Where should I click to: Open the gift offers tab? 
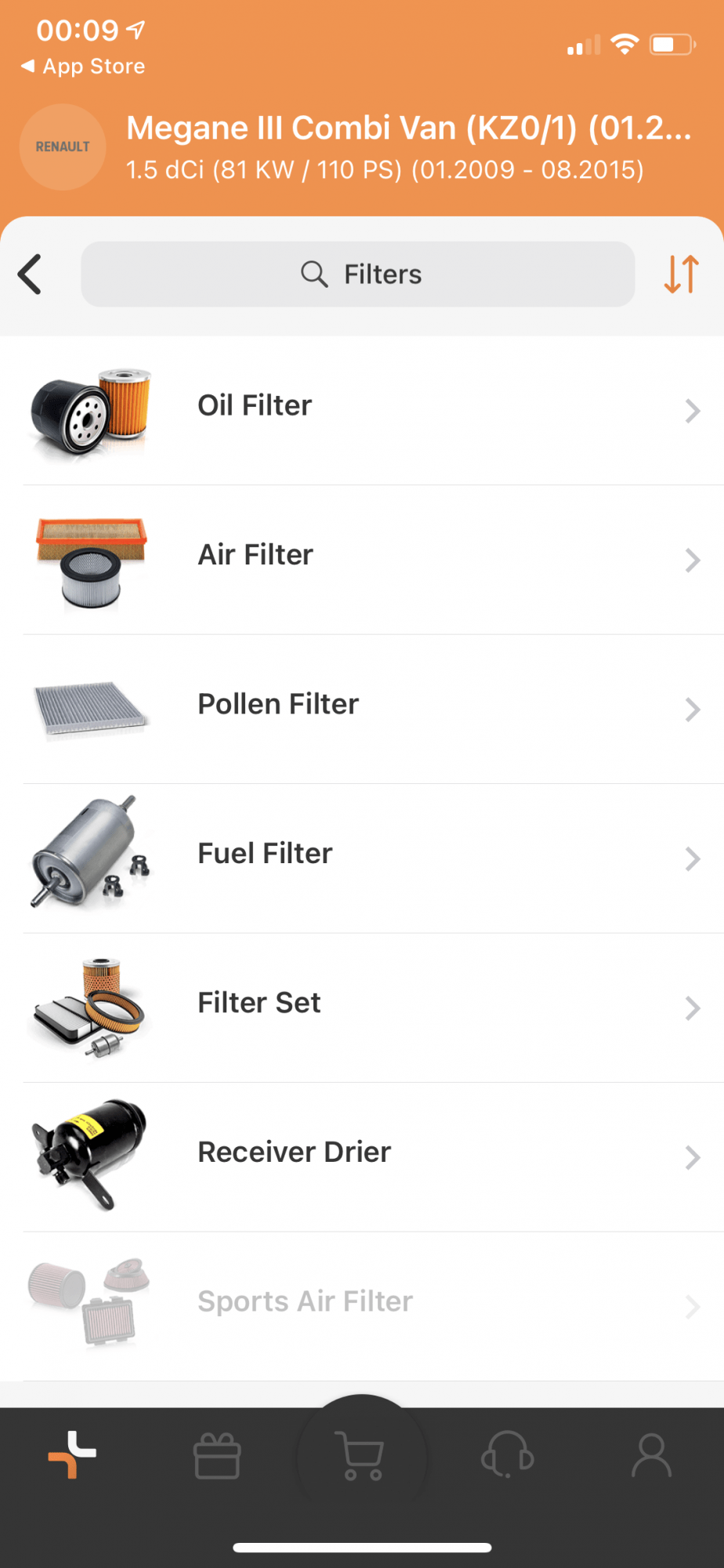(x=217, y=1457)
